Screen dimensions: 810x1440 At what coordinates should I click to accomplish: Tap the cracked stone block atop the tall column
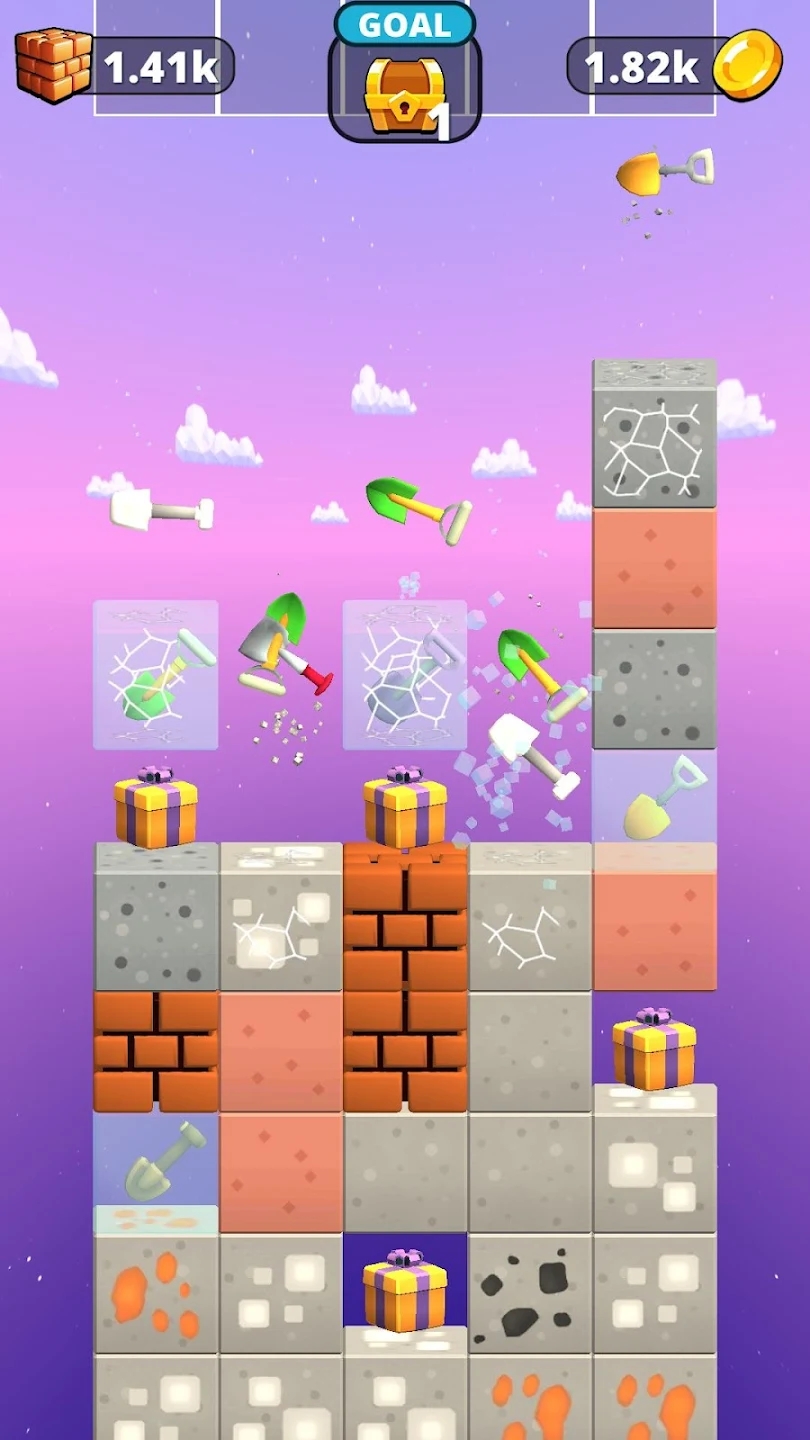pos(654,442)
